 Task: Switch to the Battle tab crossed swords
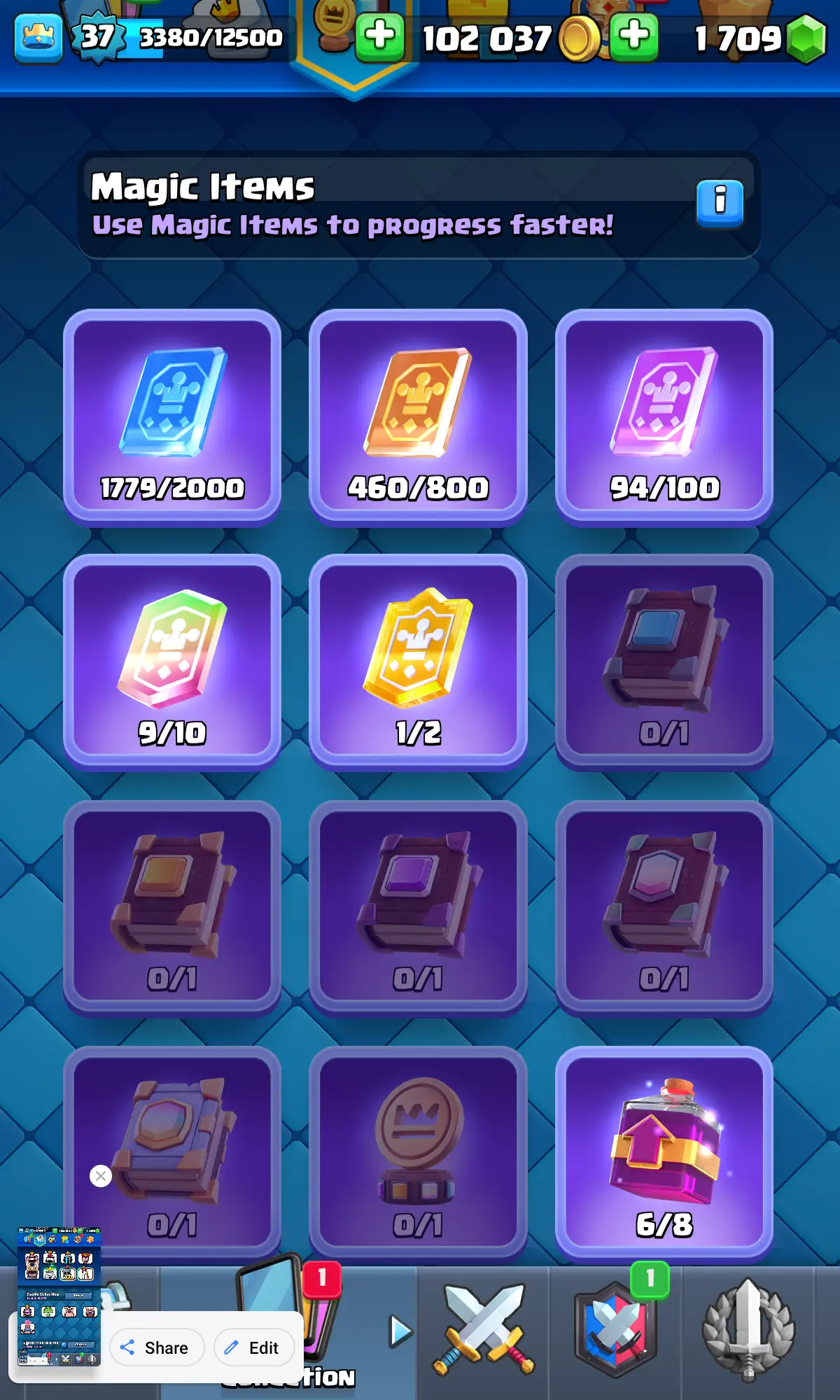[483, 1330]
